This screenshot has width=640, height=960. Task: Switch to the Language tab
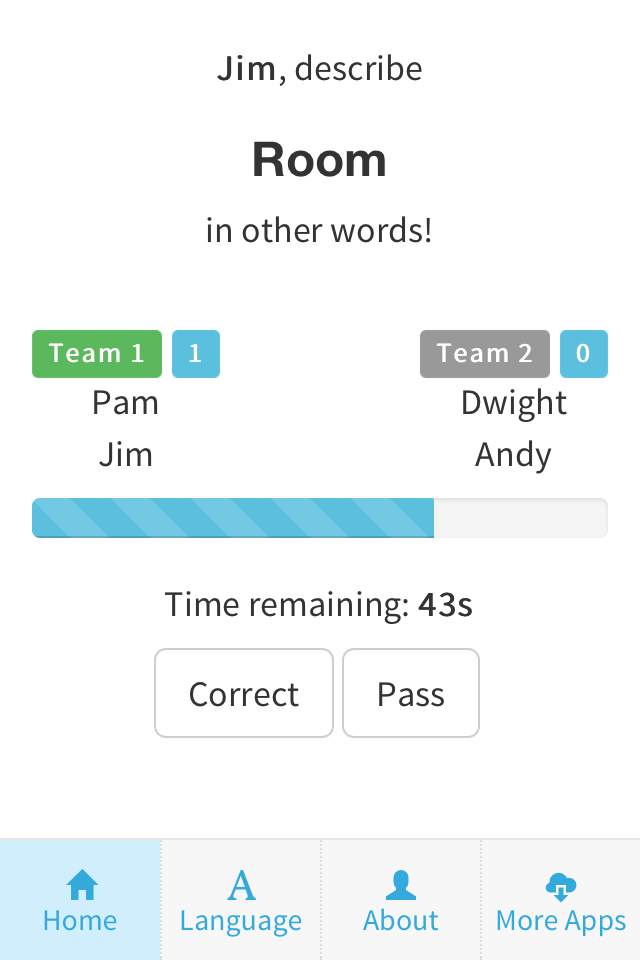click(241, 900)
